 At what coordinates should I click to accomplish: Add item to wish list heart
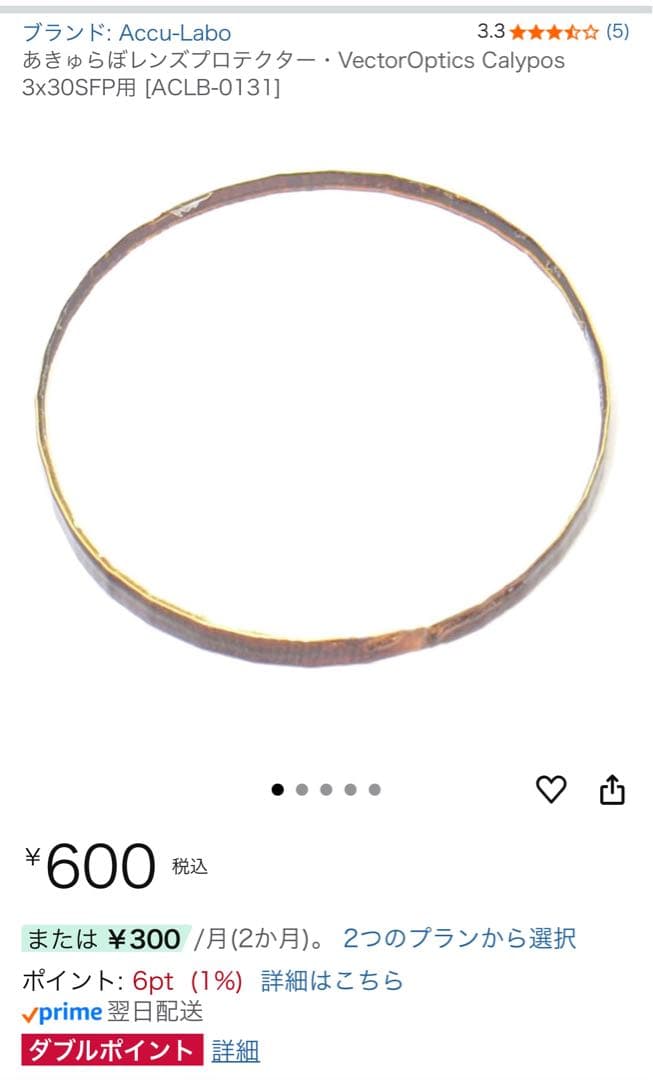click(551, 789)
